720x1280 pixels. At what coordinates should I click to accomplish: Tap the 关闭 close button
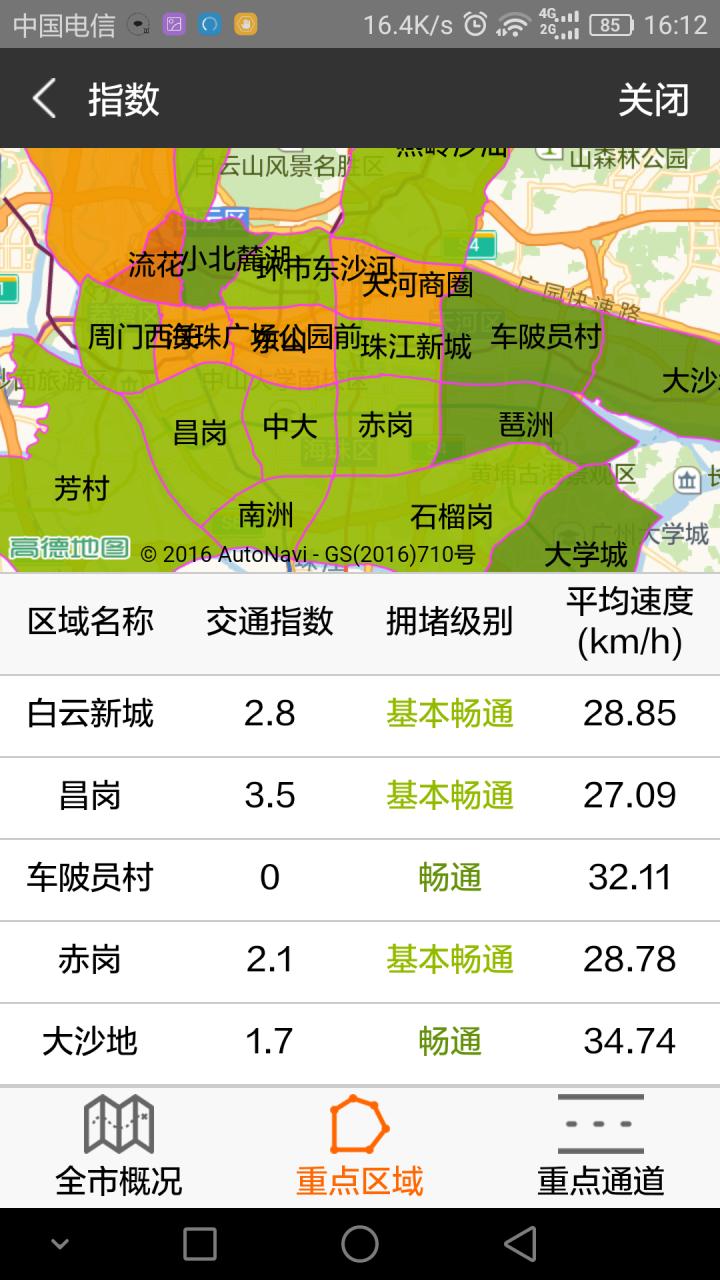pos(653,100)
